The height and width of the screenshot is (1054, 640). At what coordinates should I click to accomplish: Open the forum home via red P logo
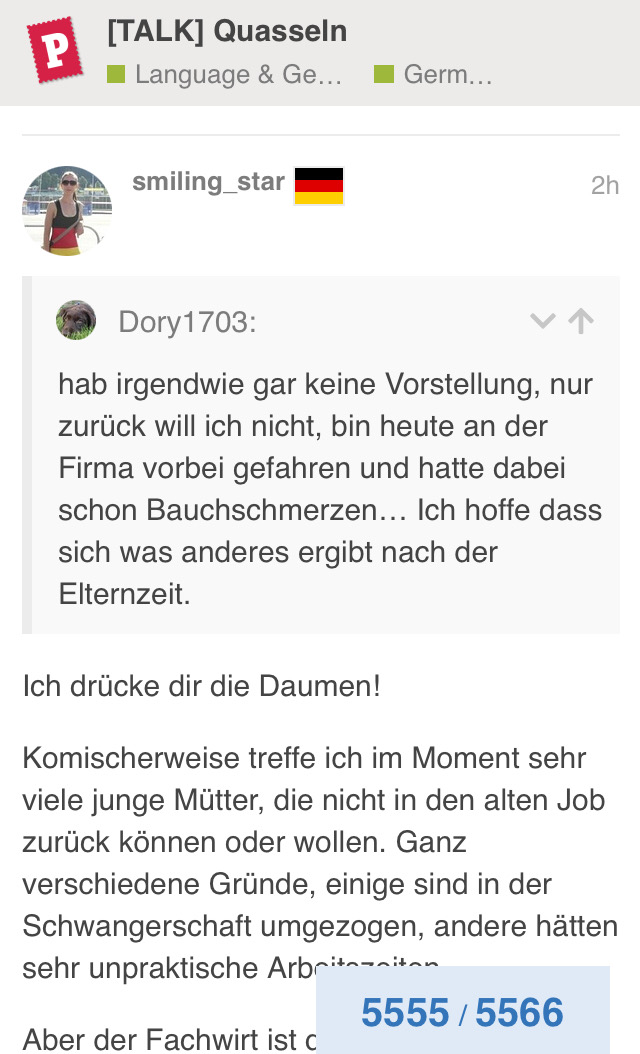(x=55, y=50)
